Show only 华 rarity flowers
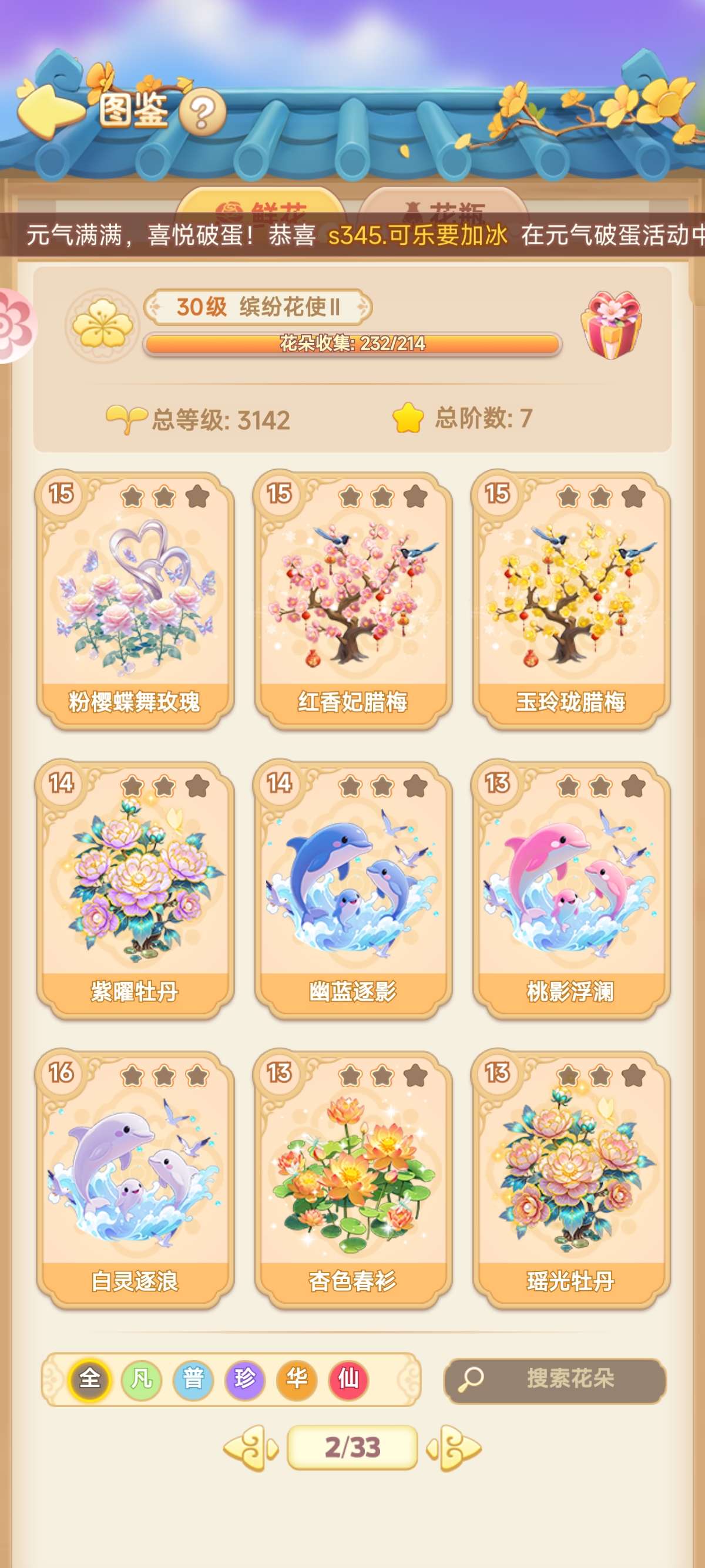 click(297, 1379)
